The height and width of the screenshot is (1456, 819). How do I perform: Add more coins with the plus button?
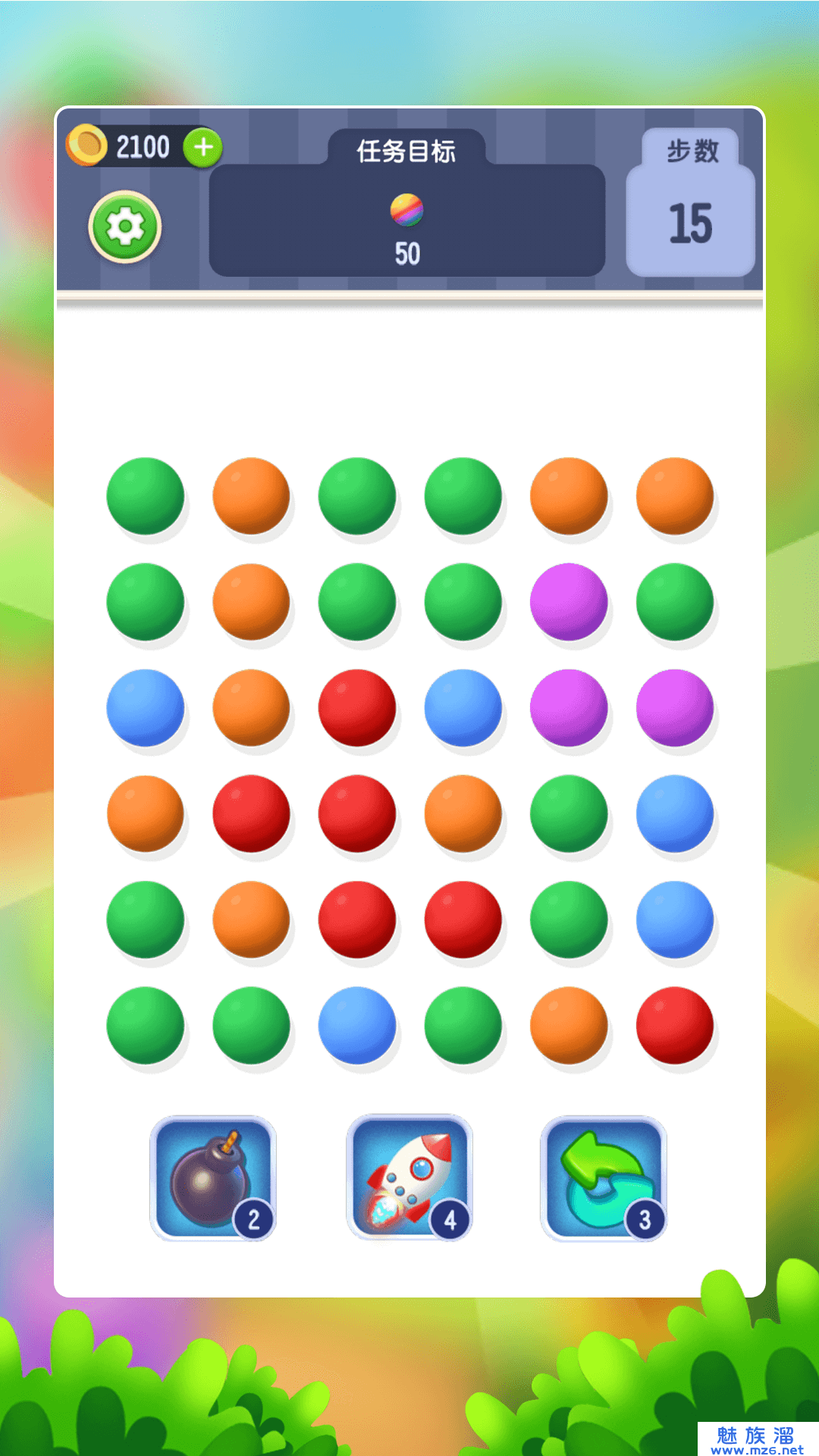203,147
